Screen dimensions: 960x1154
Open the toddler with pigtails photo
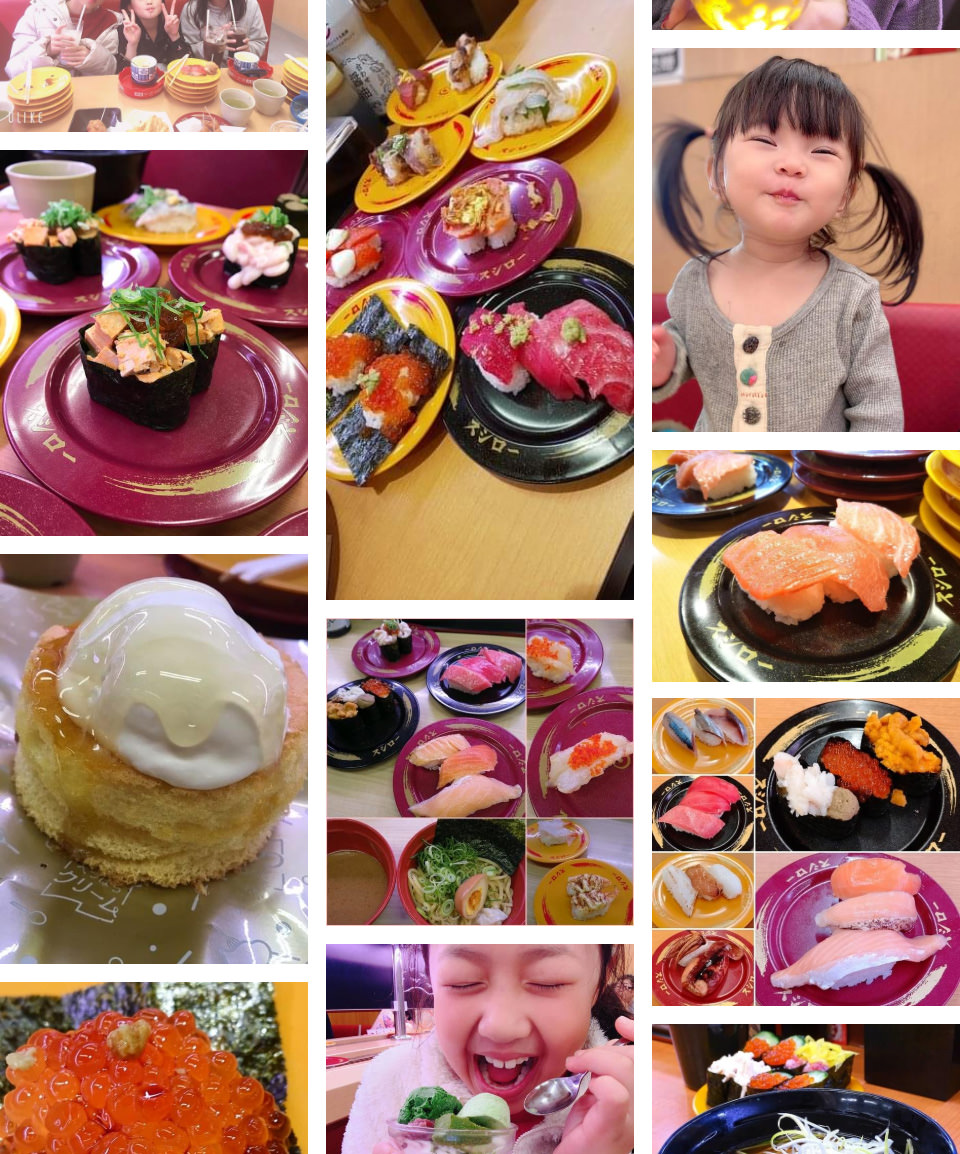(805, 240)
